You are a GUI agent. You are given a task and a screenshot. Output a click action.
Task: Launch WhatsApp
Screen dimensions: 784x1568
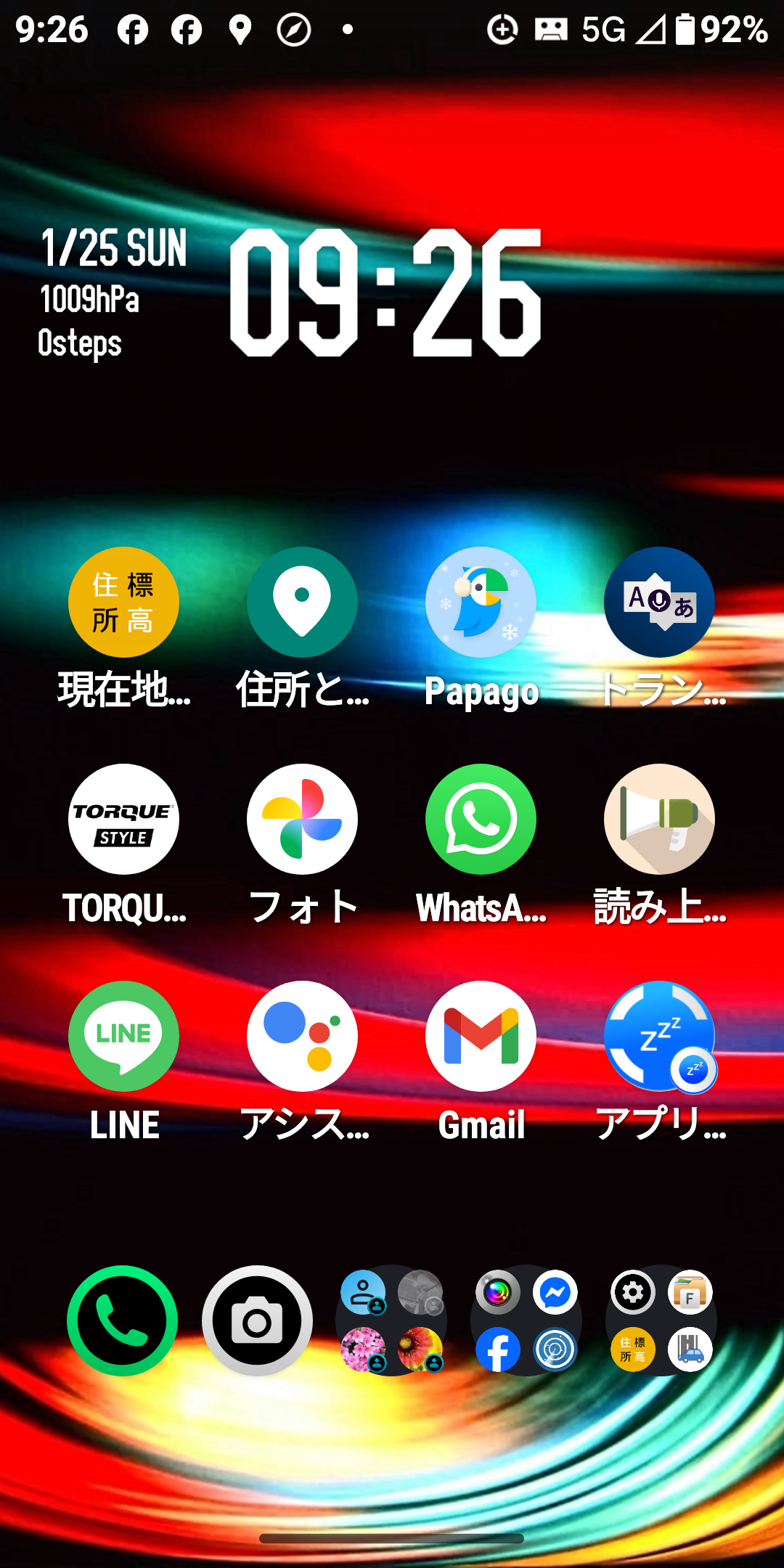481,820
